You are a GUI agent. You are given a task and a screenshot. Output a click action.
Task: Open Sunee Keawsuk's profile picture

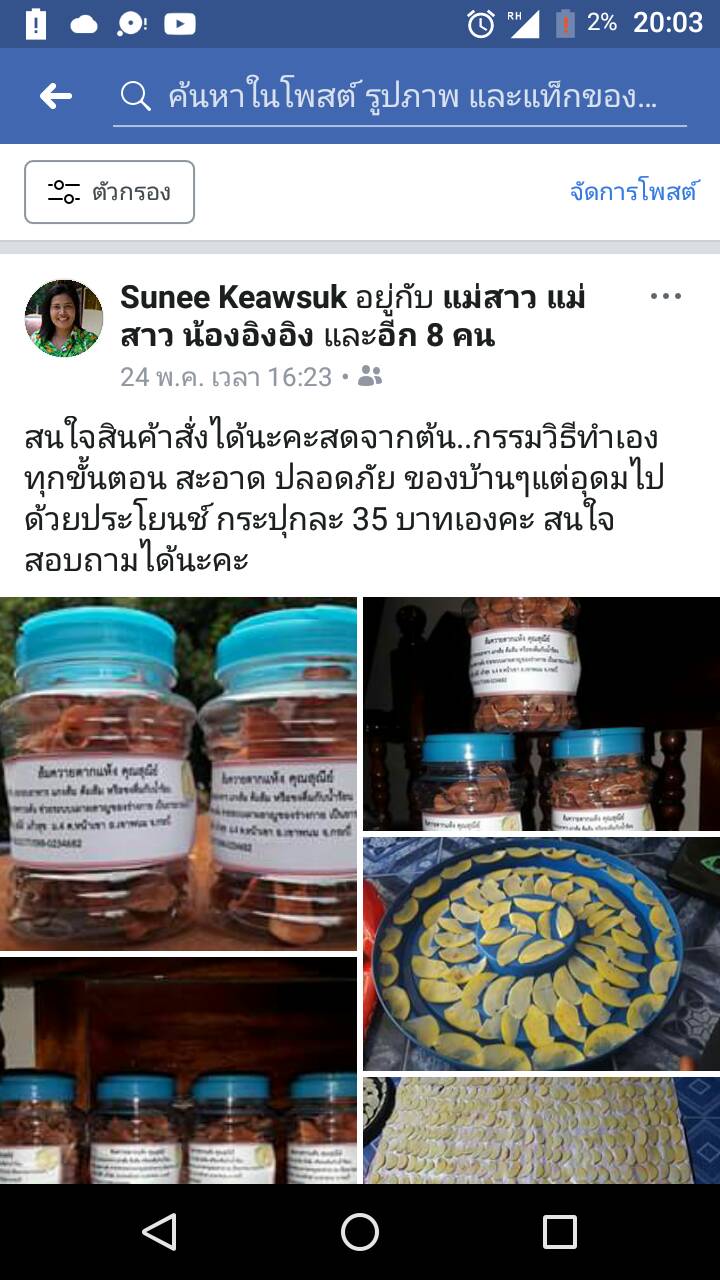64,318
